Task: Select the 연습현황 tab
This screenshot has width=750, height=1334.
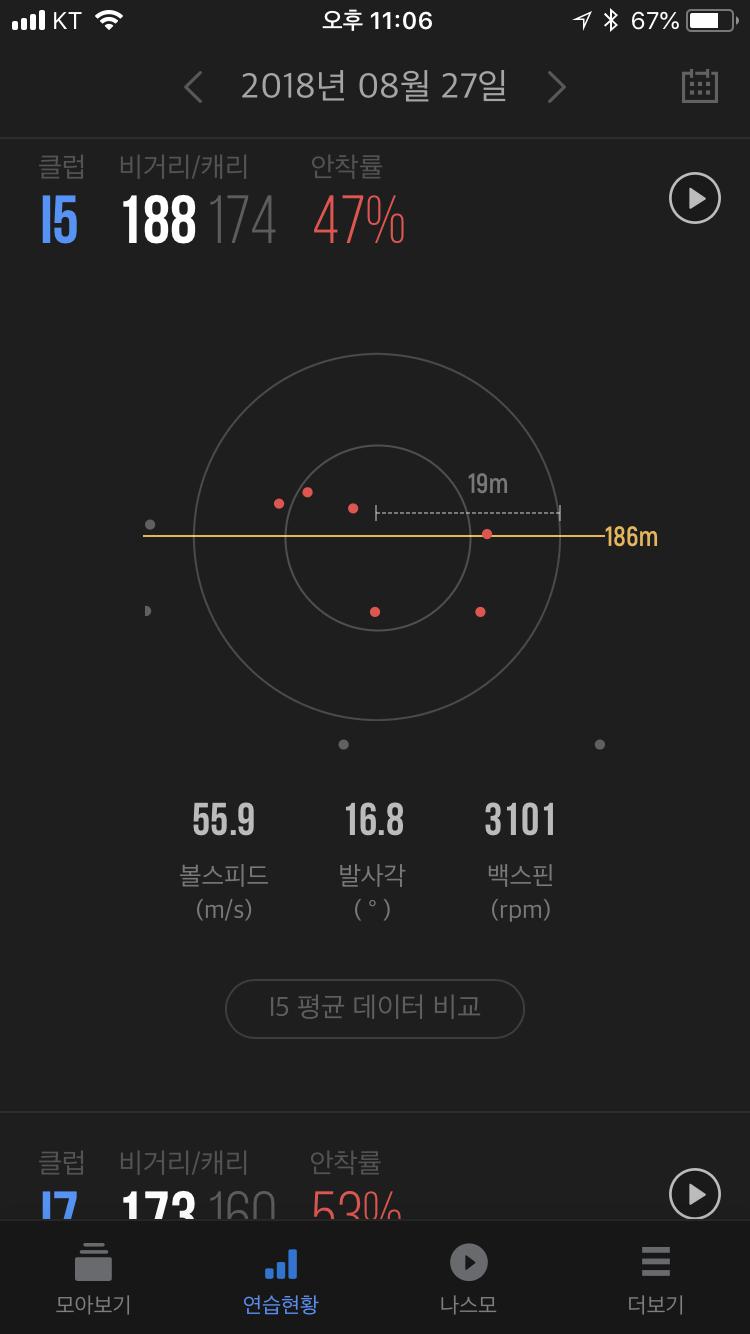Action: (281, 1278)
